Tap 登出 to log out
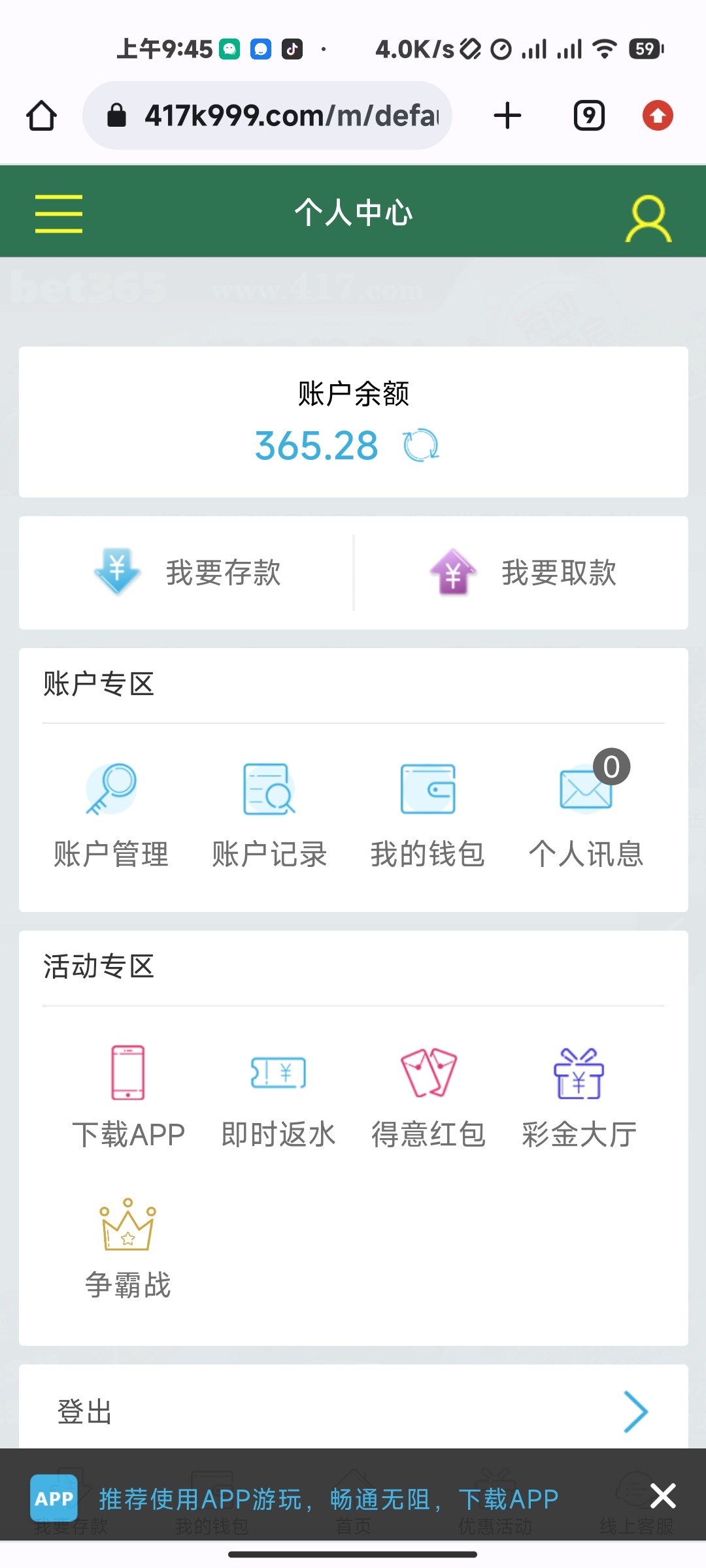 click(353, 1411)
